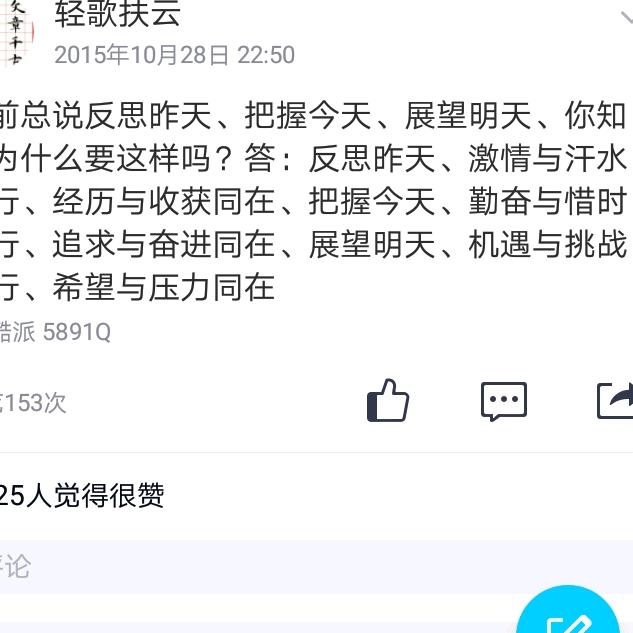Share this post via arrow icon
This screenshot has height=633, width=633.
[616, 400]
